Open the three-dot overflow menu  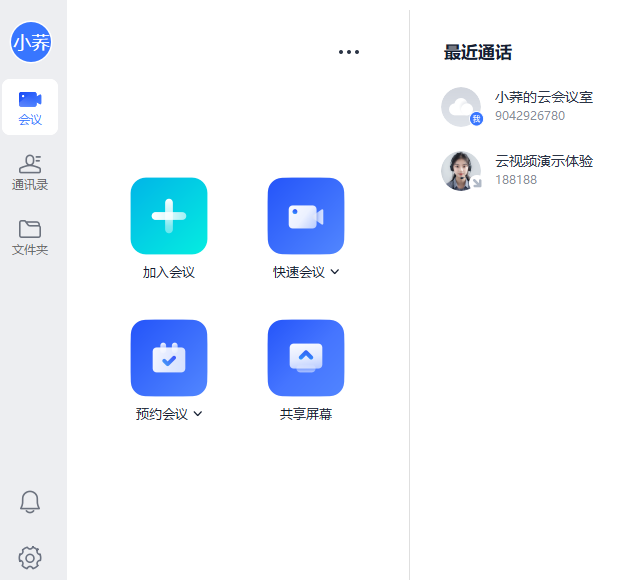point(348,52)
